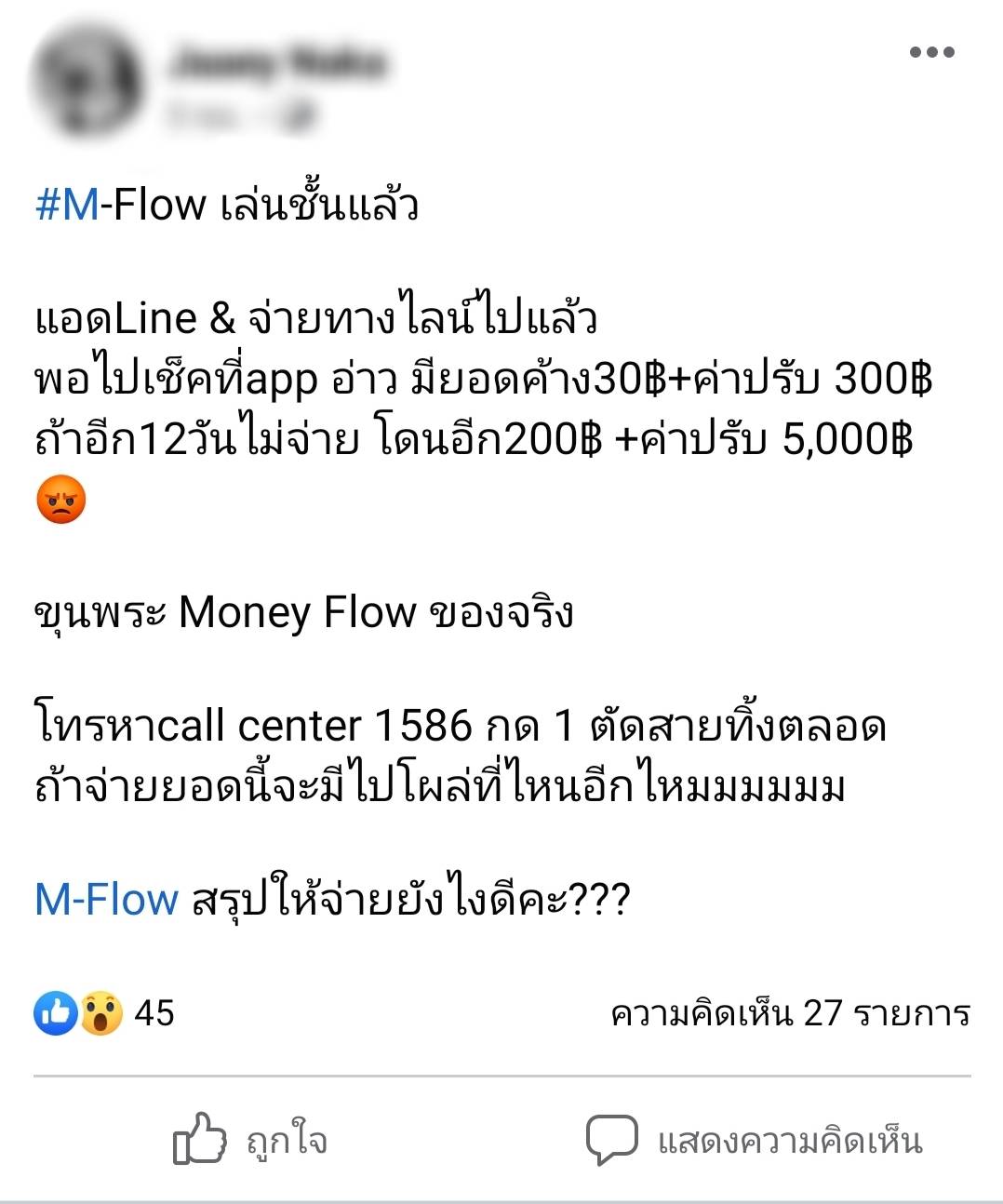Image resolution: width=1003 pixels, height=1204 pixels.
Task: Like the post with ถูกใจ button
Action: point(251,1141)
